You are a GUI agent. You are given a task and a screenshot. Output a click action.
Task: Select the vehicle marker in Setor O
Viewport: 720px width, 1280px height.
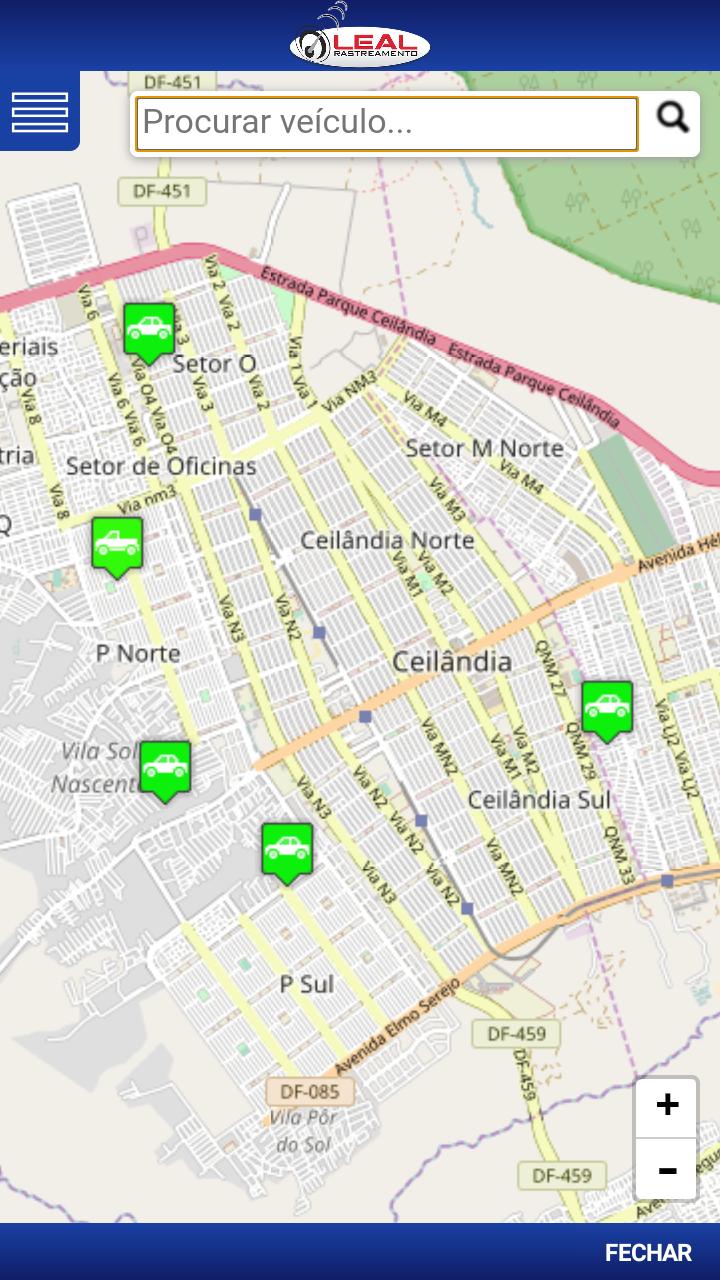coord(149,329)
